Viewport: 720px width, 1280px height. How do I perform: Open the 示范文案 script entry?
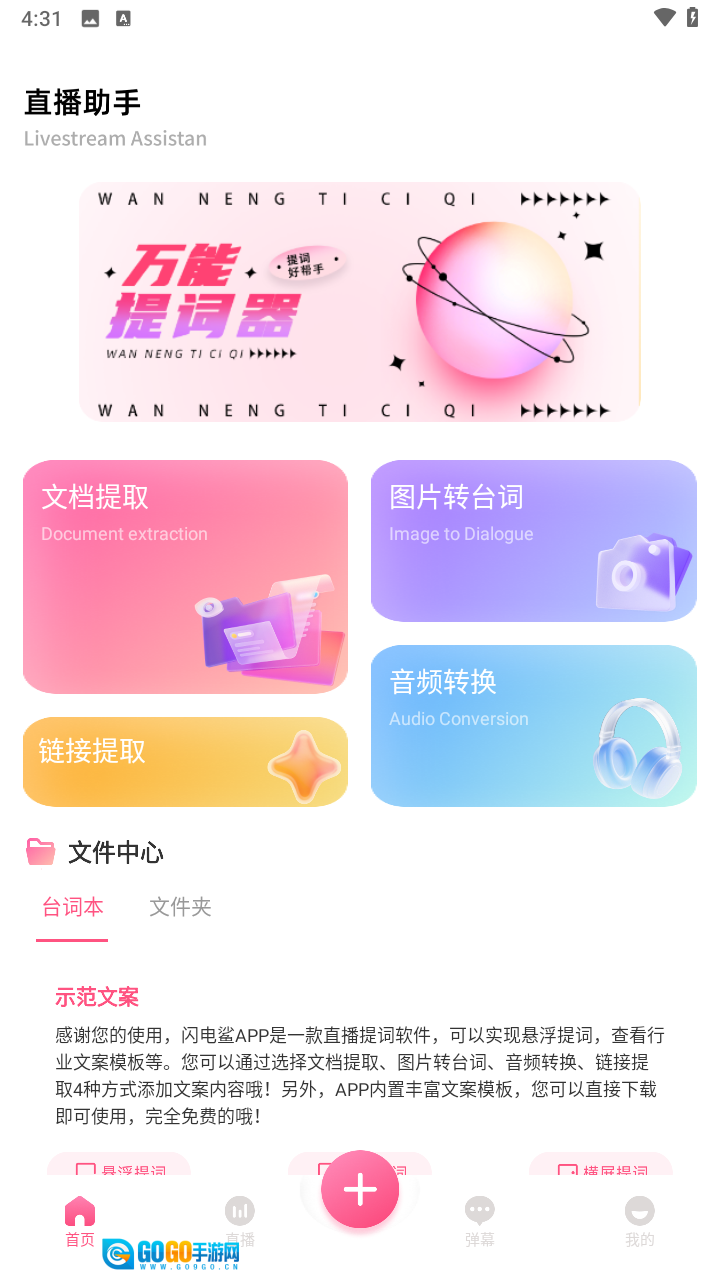(360, 1060)
